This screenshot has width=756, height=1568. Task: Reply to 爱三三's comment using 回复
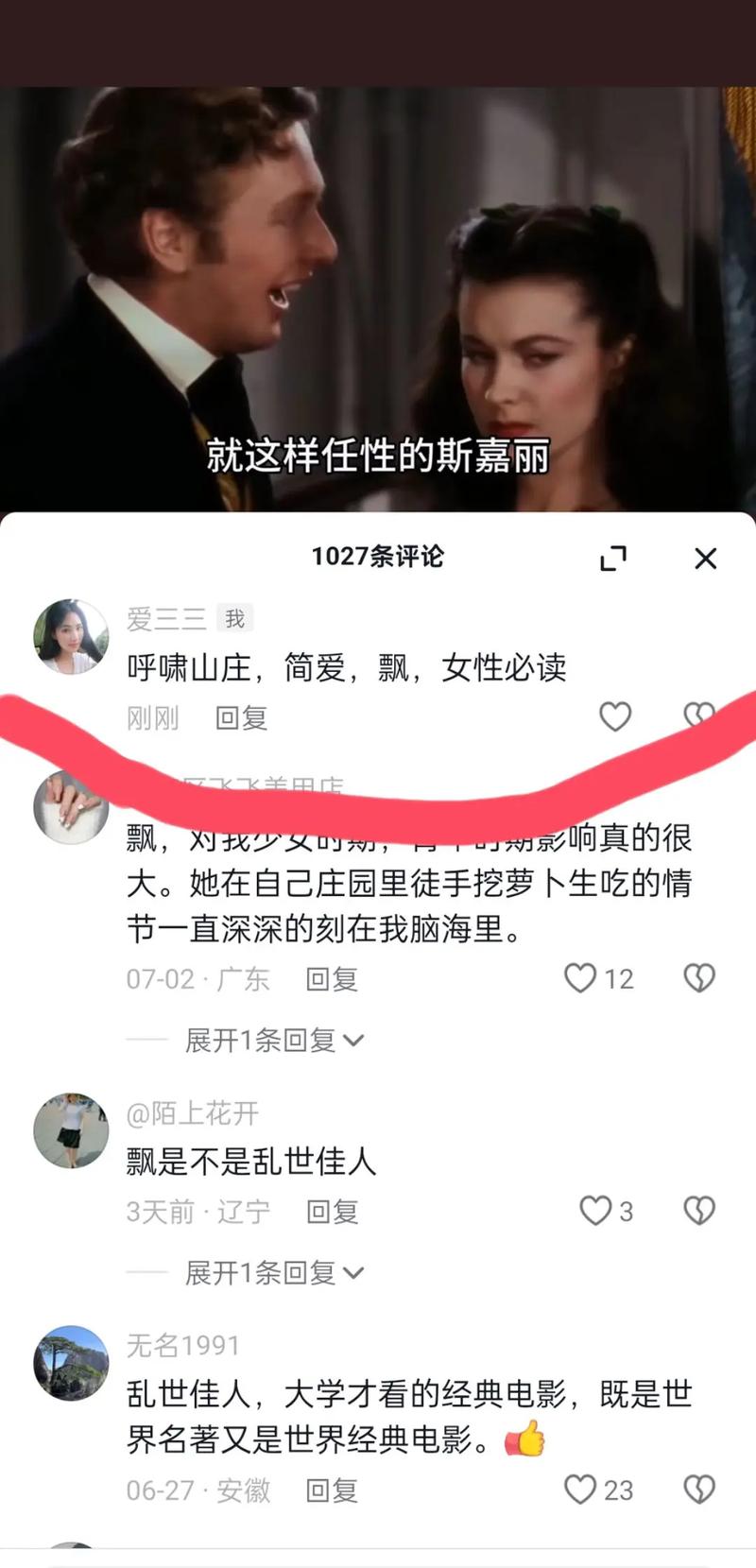pos(239,717)
